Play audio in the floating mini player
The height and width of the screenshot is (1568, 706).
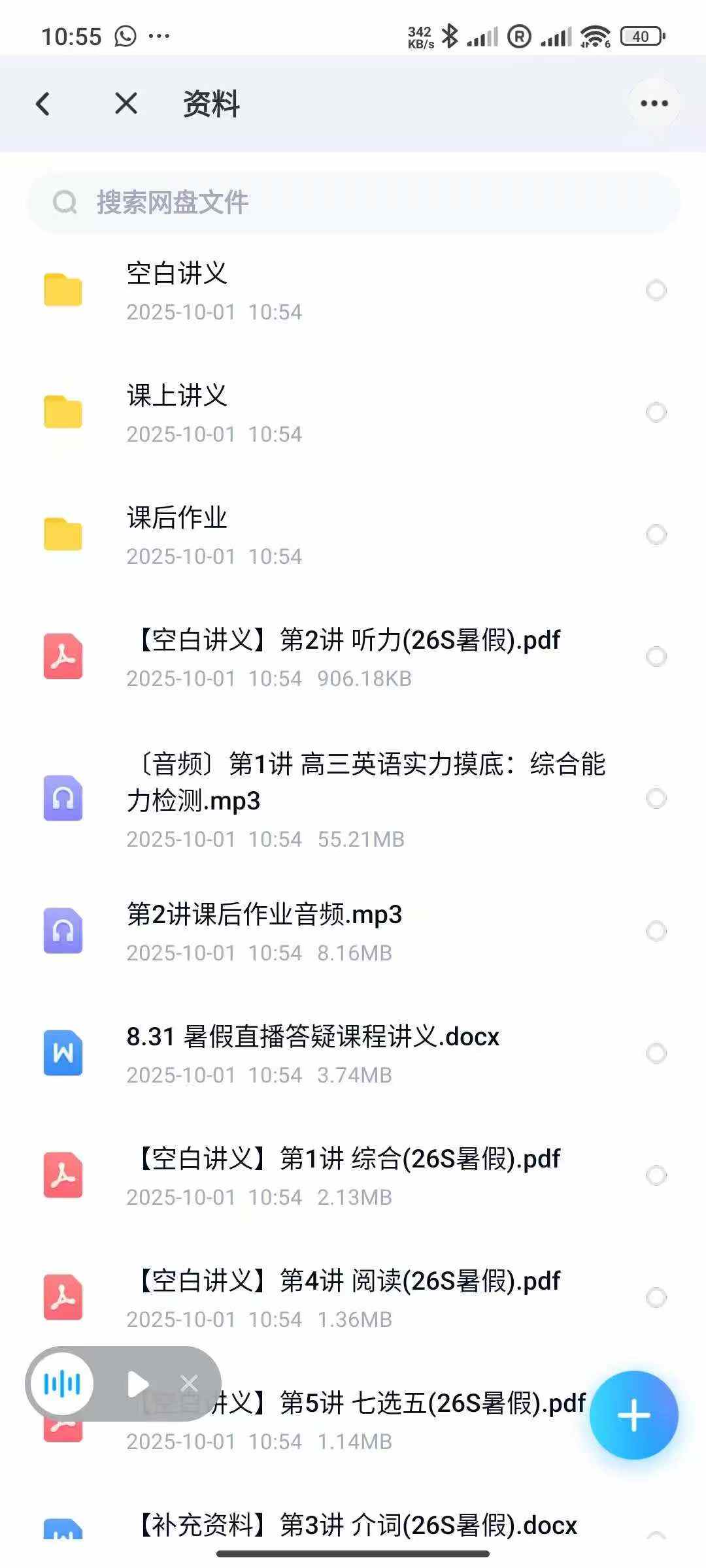[138, 1383]
